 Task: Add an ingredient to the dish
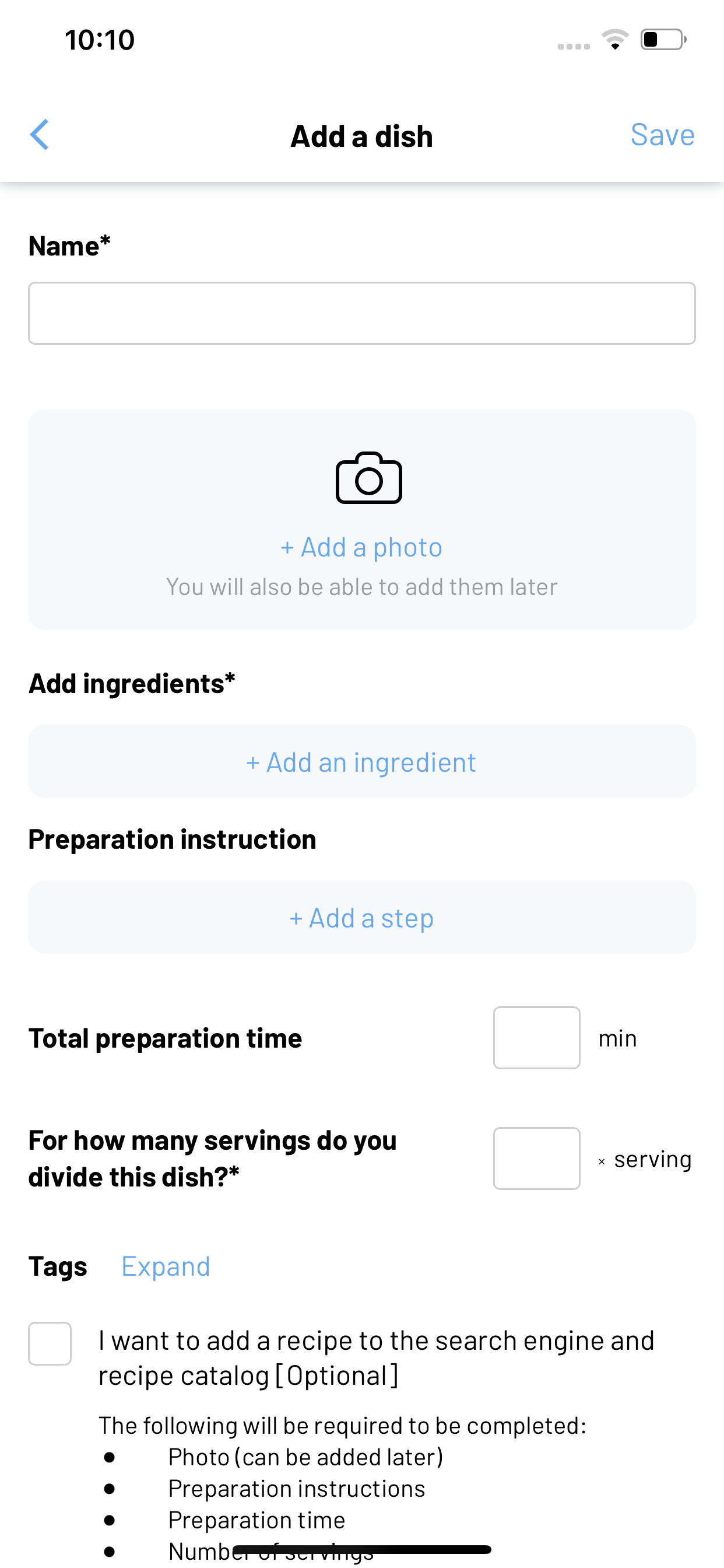click(x=362, y=761)
